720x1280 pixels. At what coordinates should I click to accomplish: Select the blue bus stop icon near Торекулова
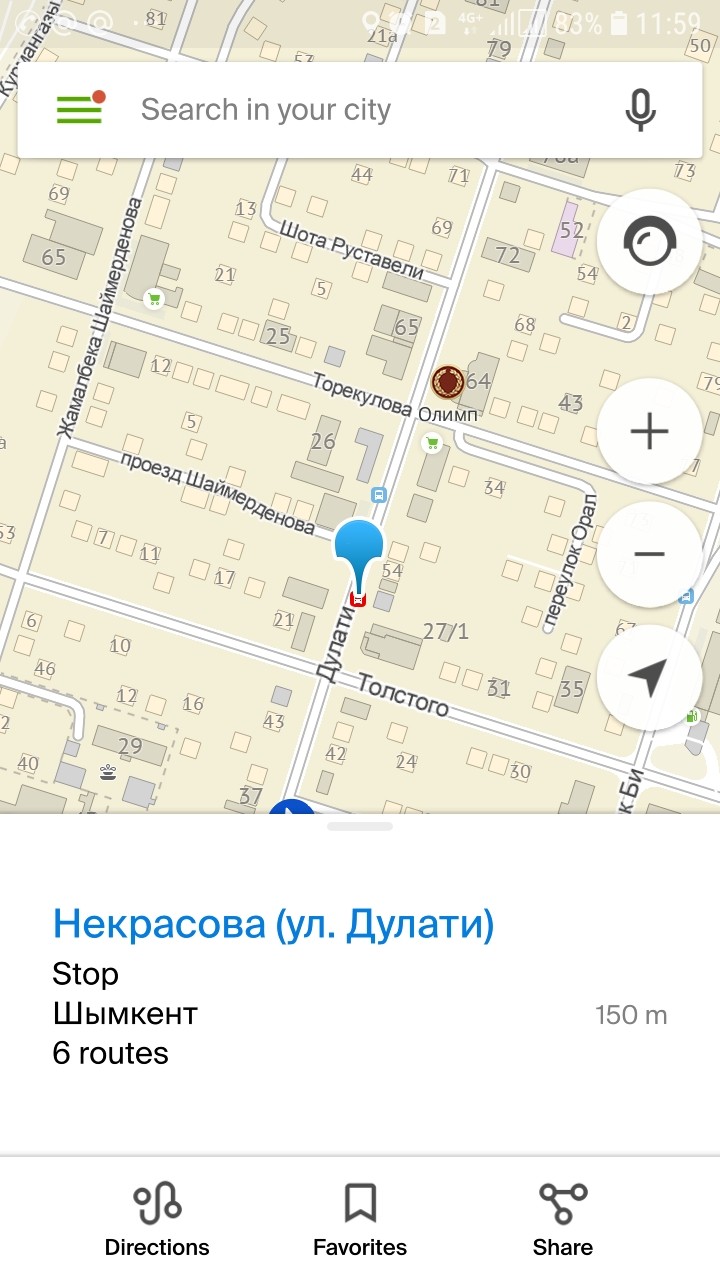tap(379, 495)
